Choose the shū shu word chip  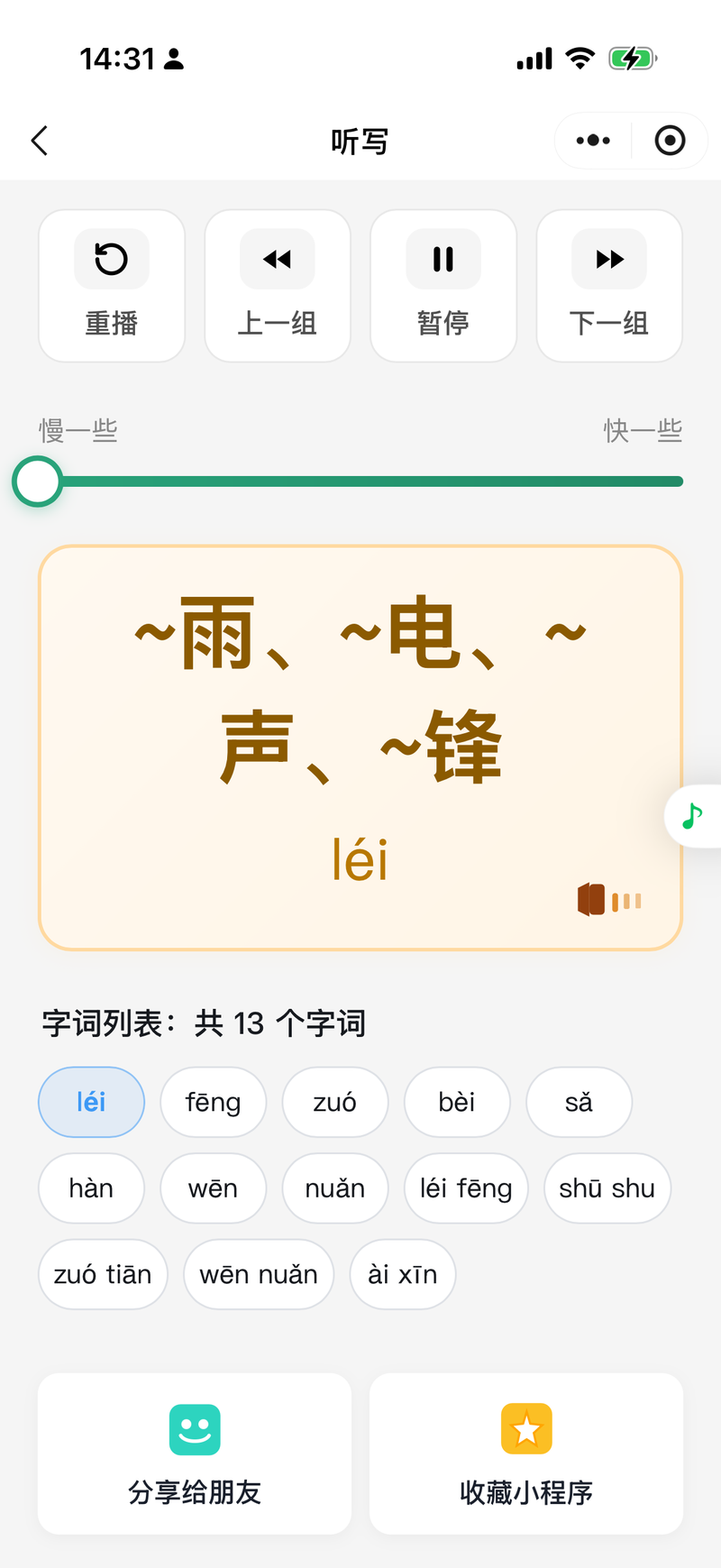click(x=607, y=1188)
